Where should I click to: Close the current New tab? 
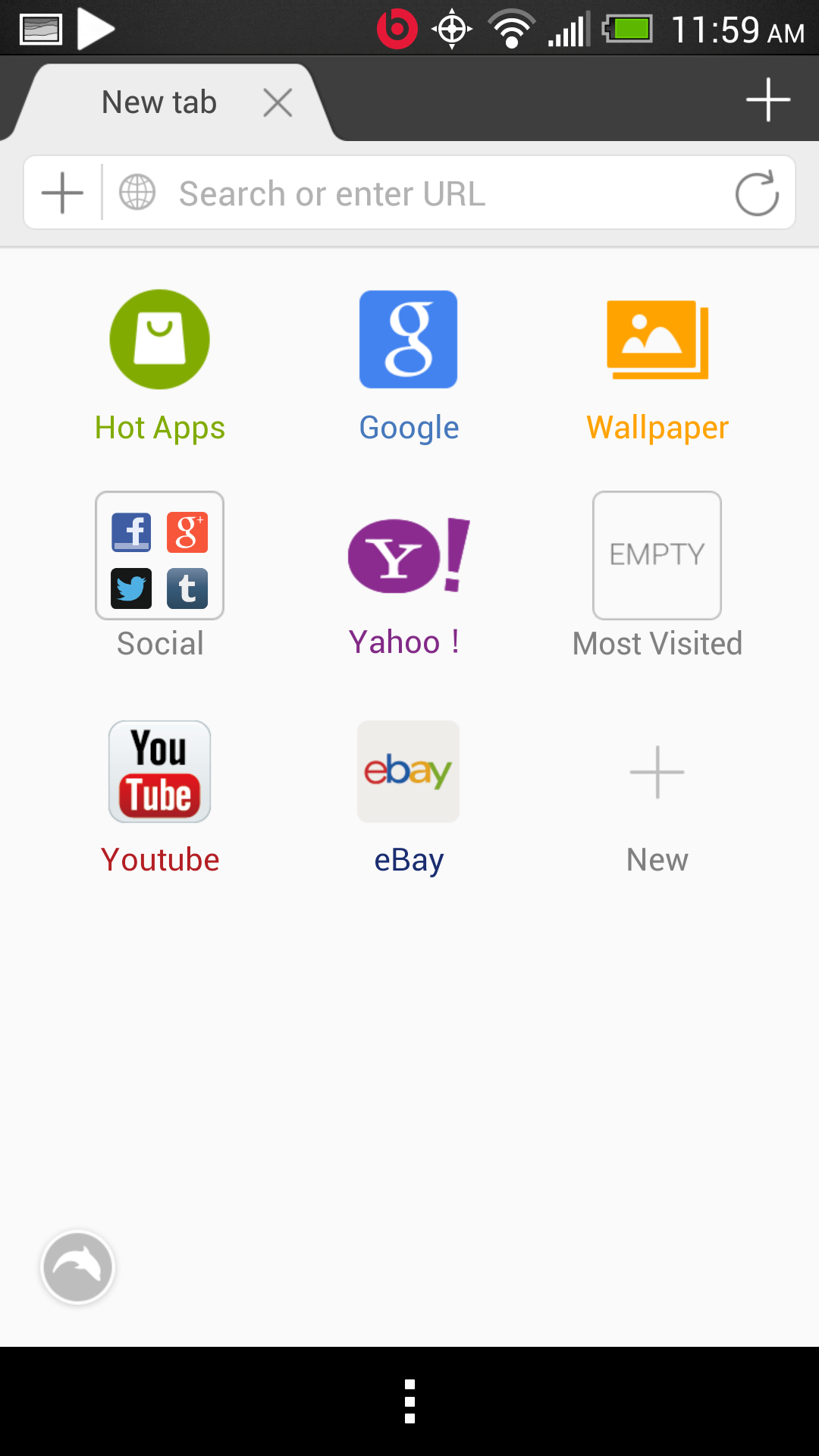277,102
